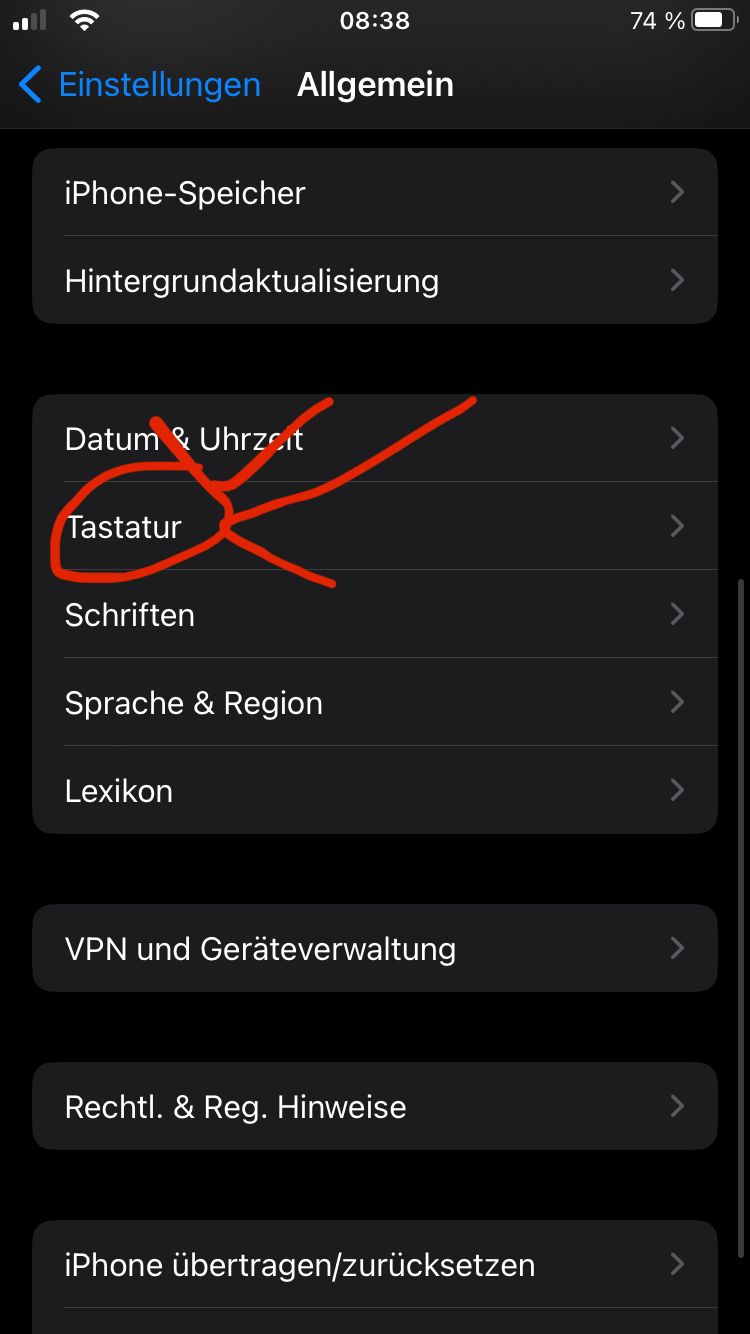The height and width of the screenshot is (1334, 750).
Task: Open the Tastatur settings row
Action: coord(375,526)
